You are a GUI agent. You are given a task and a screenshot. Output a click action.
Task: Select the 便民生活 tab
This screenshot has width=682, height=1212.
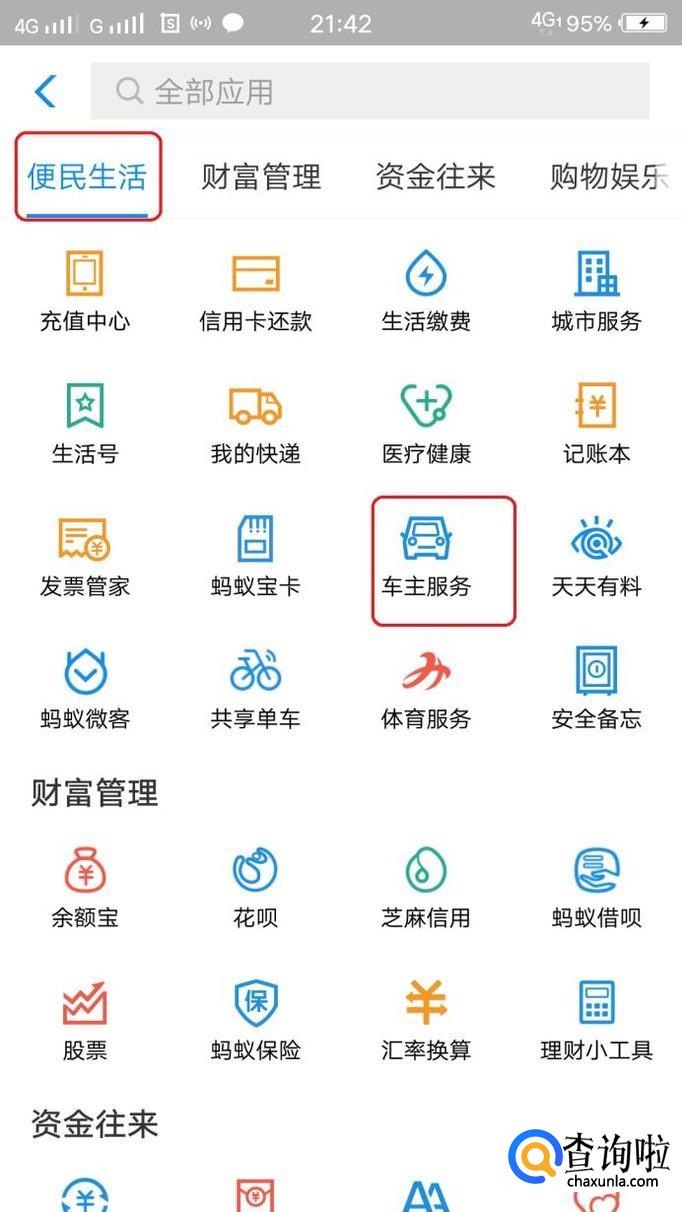pos(87,177)
